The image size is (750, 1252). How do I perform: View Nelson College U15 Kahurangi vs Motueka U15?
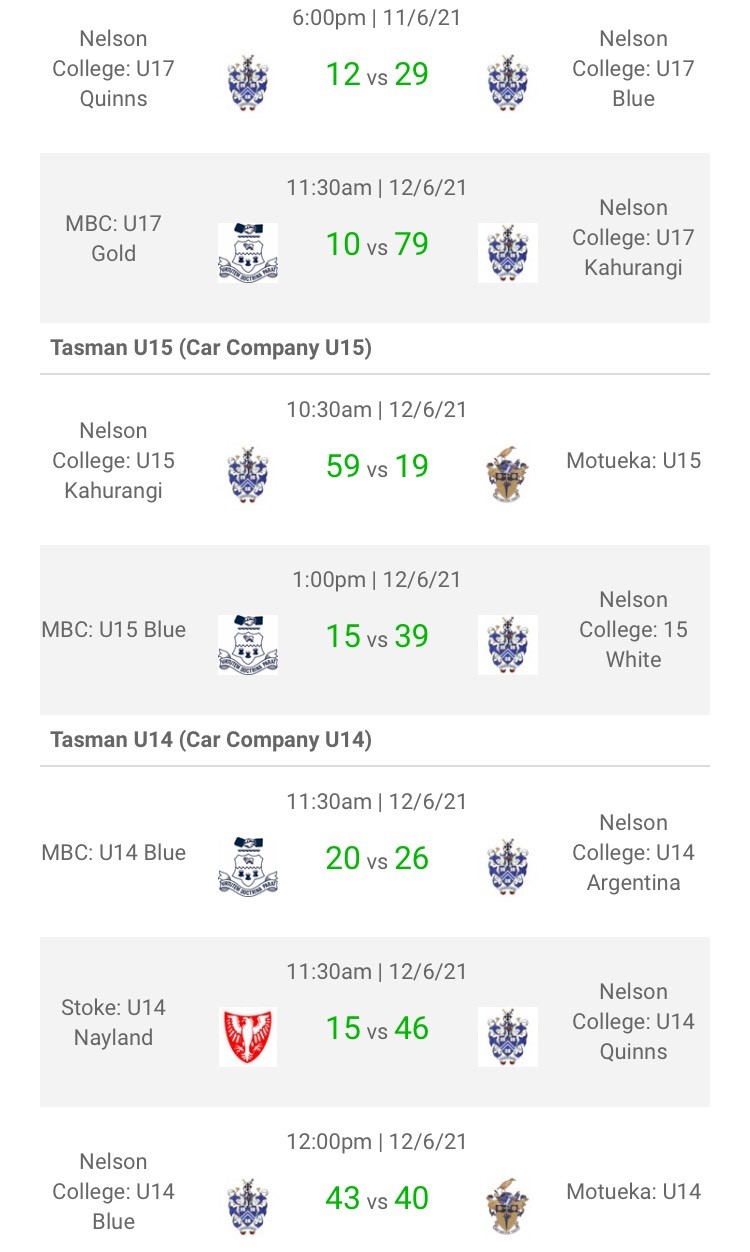click(376, 467)
